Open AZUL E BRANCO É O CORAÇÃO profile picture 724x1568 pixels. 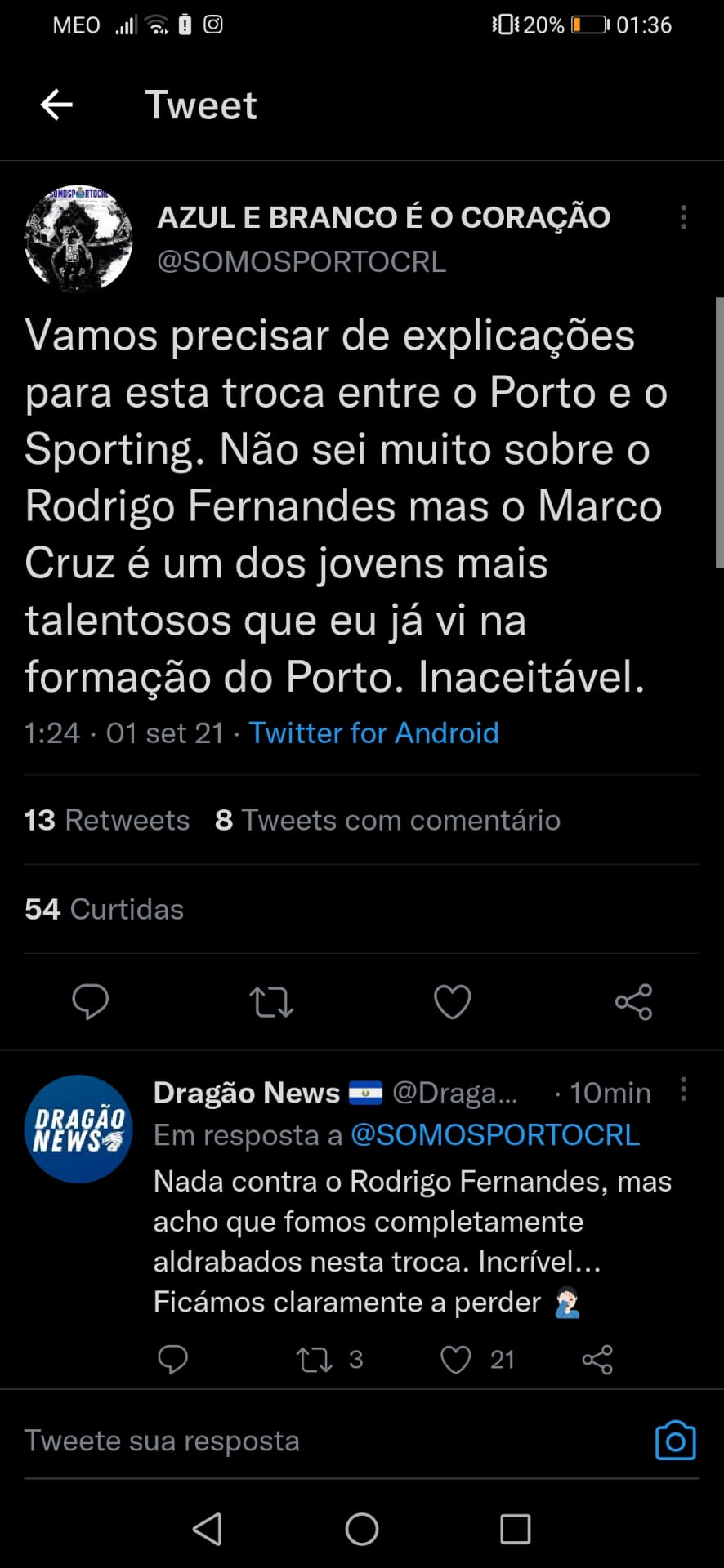[x=78, y=238]
